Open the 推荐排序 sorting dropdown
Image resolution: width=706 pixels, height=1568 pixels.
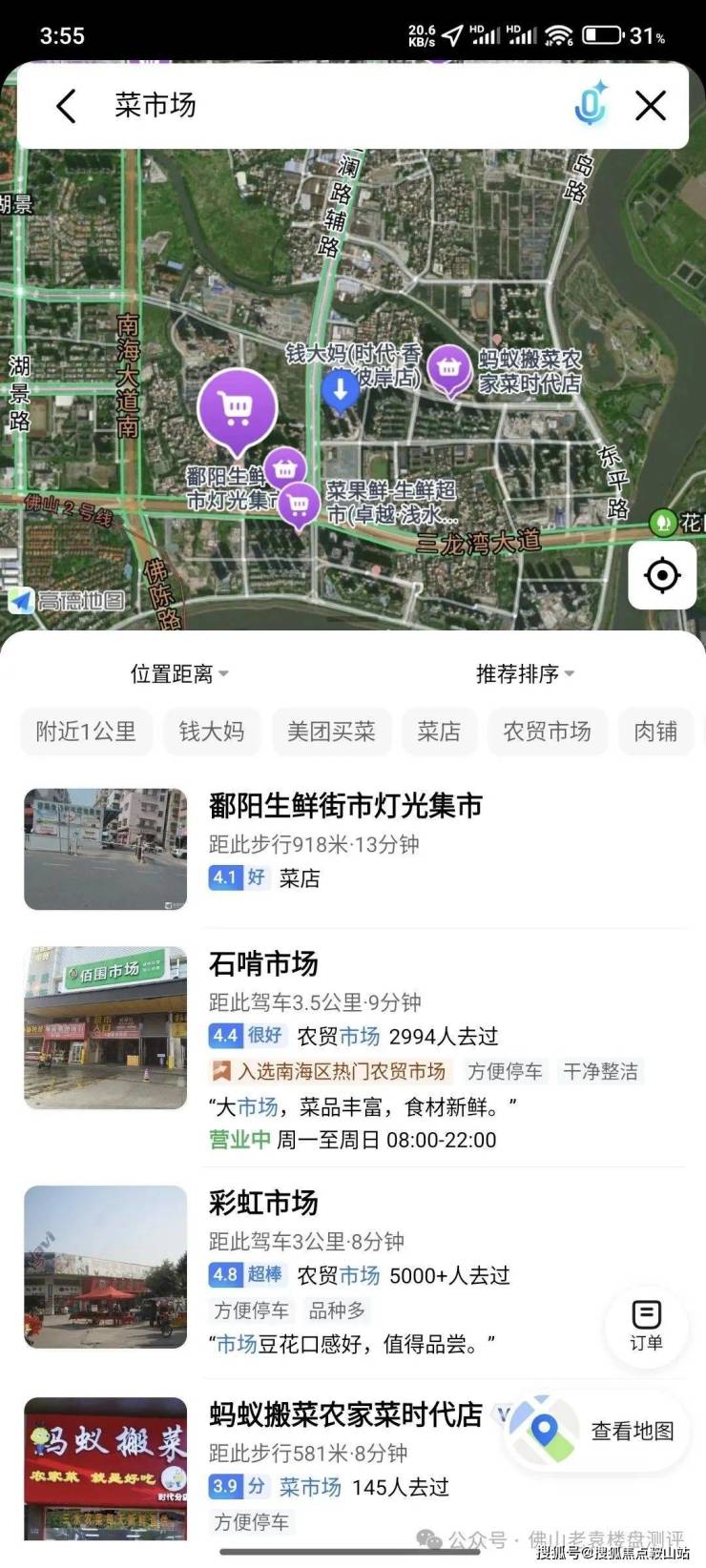[x=525, y=674]
